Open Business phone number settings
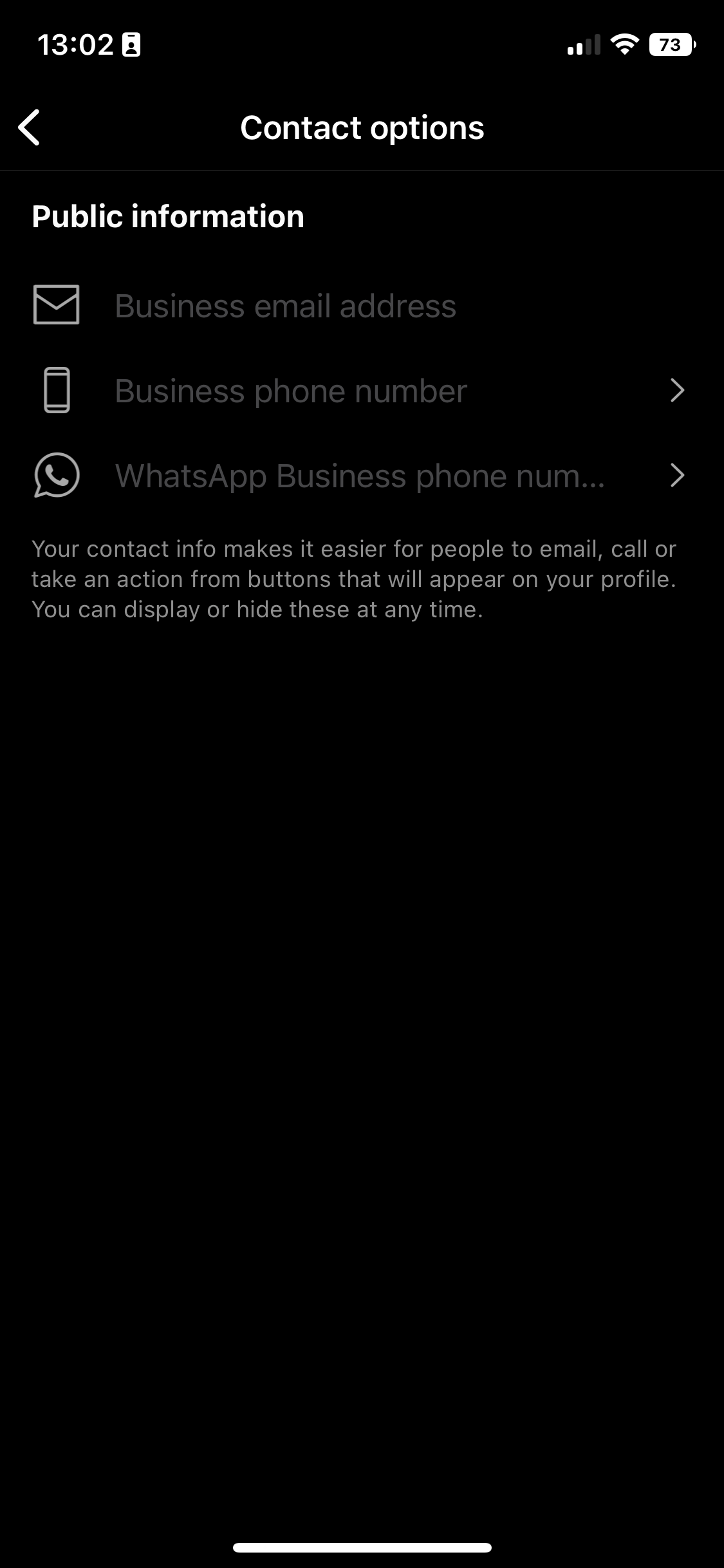 [360, 391]
